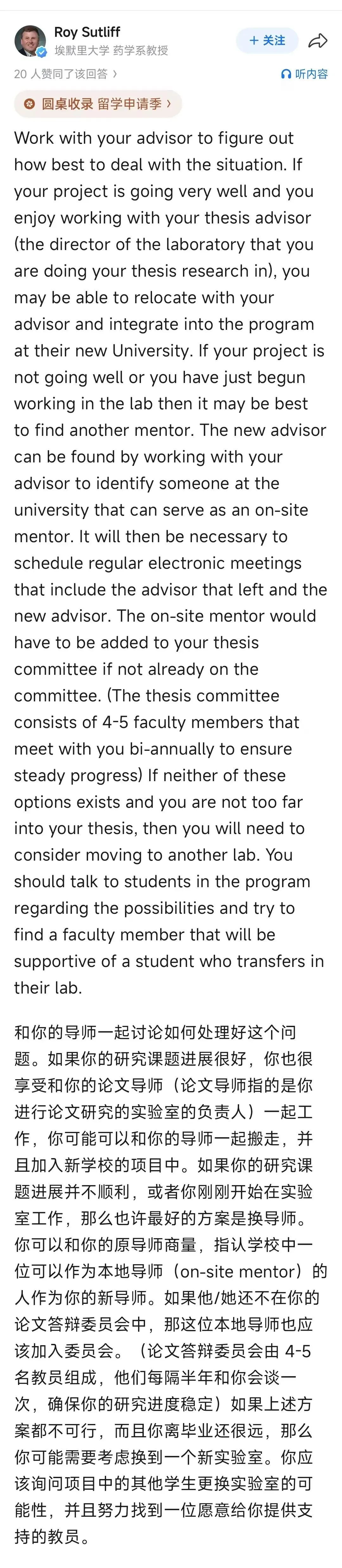Screen dimensions: 342x1568
Task: Open the 圆桌收录 留学申请季 roundtable chip
Action: pyautogui.click(x=98, y=104)
